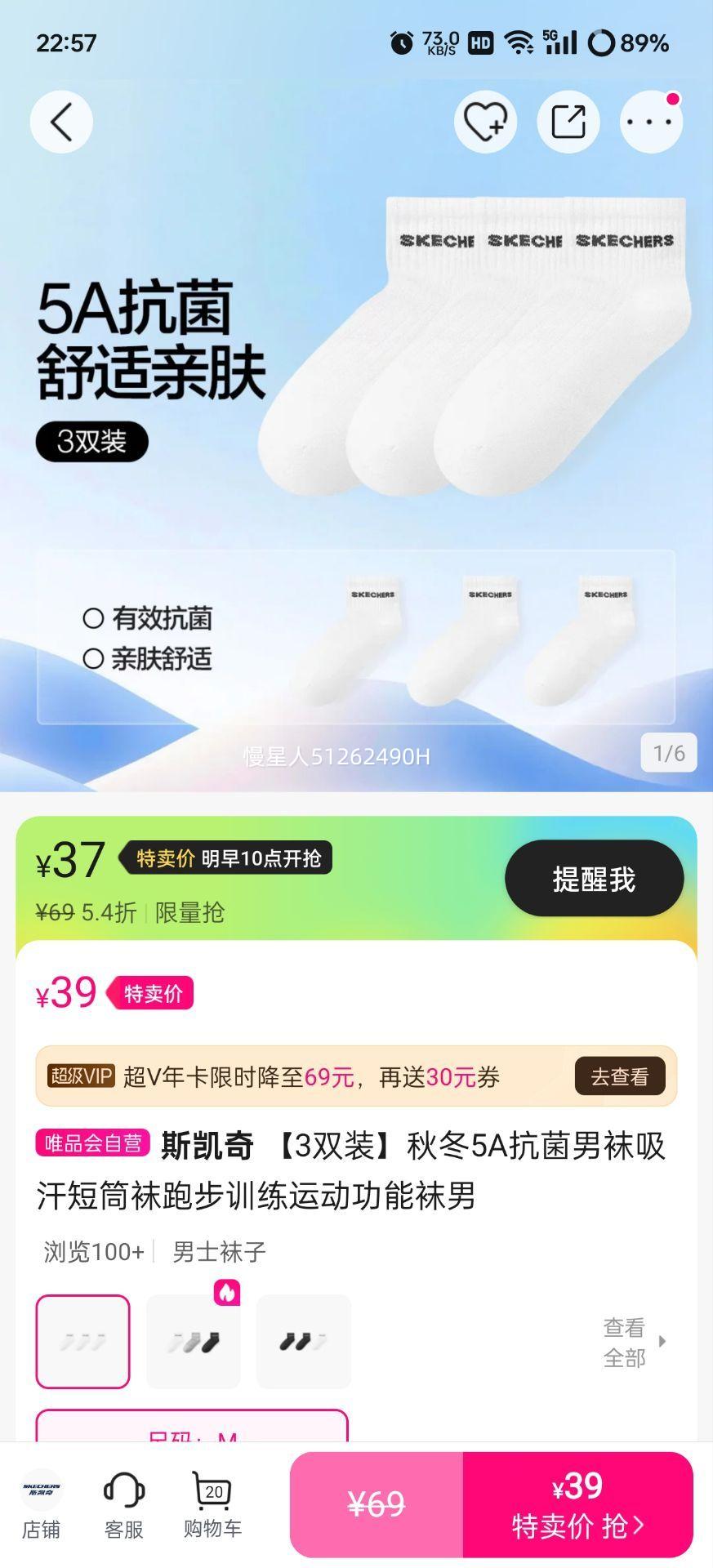Select the white socks style thumbnail
The width and height of the screenshot is (713, 1568).
point(82,1341)
